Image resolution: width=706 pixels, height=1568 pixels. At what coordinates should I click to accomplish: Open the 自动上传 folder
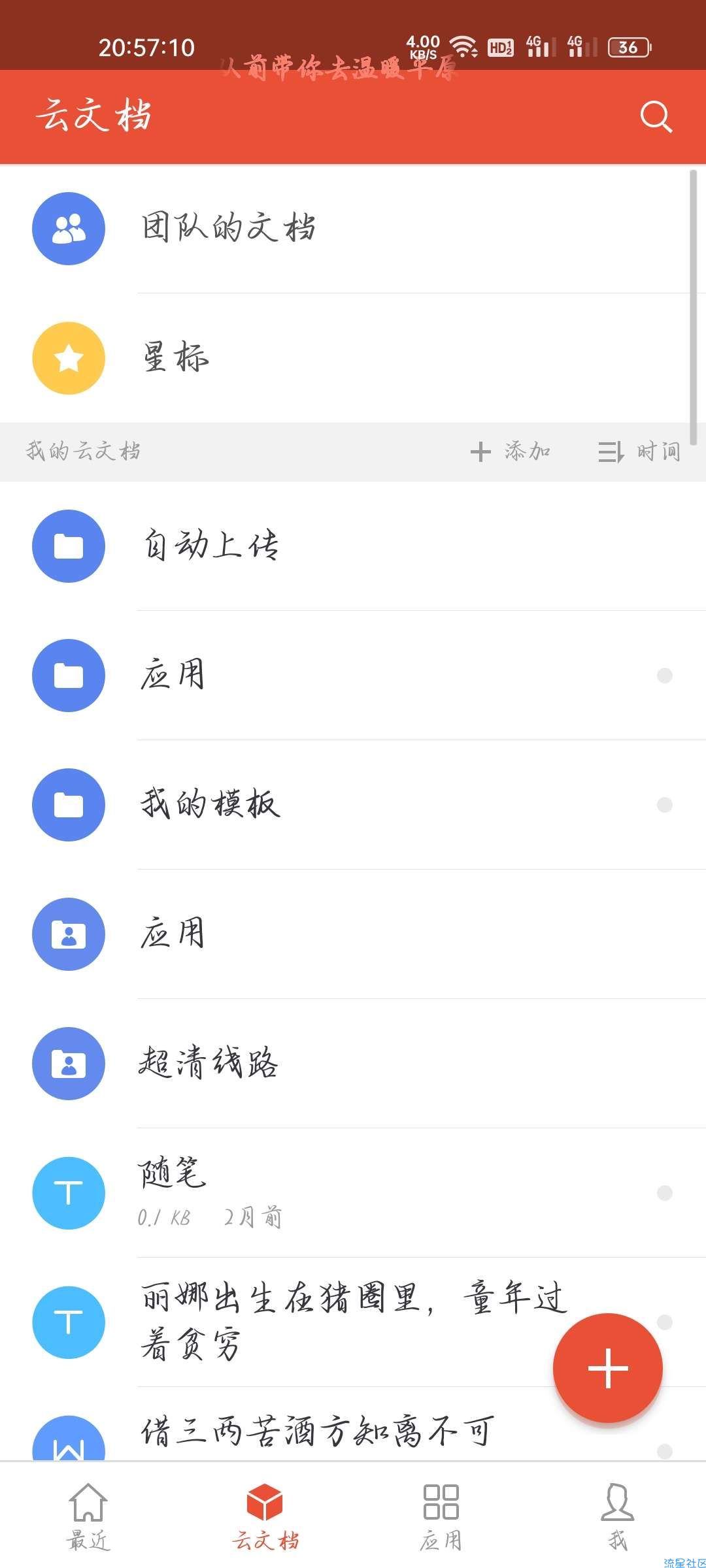[353, 546]
